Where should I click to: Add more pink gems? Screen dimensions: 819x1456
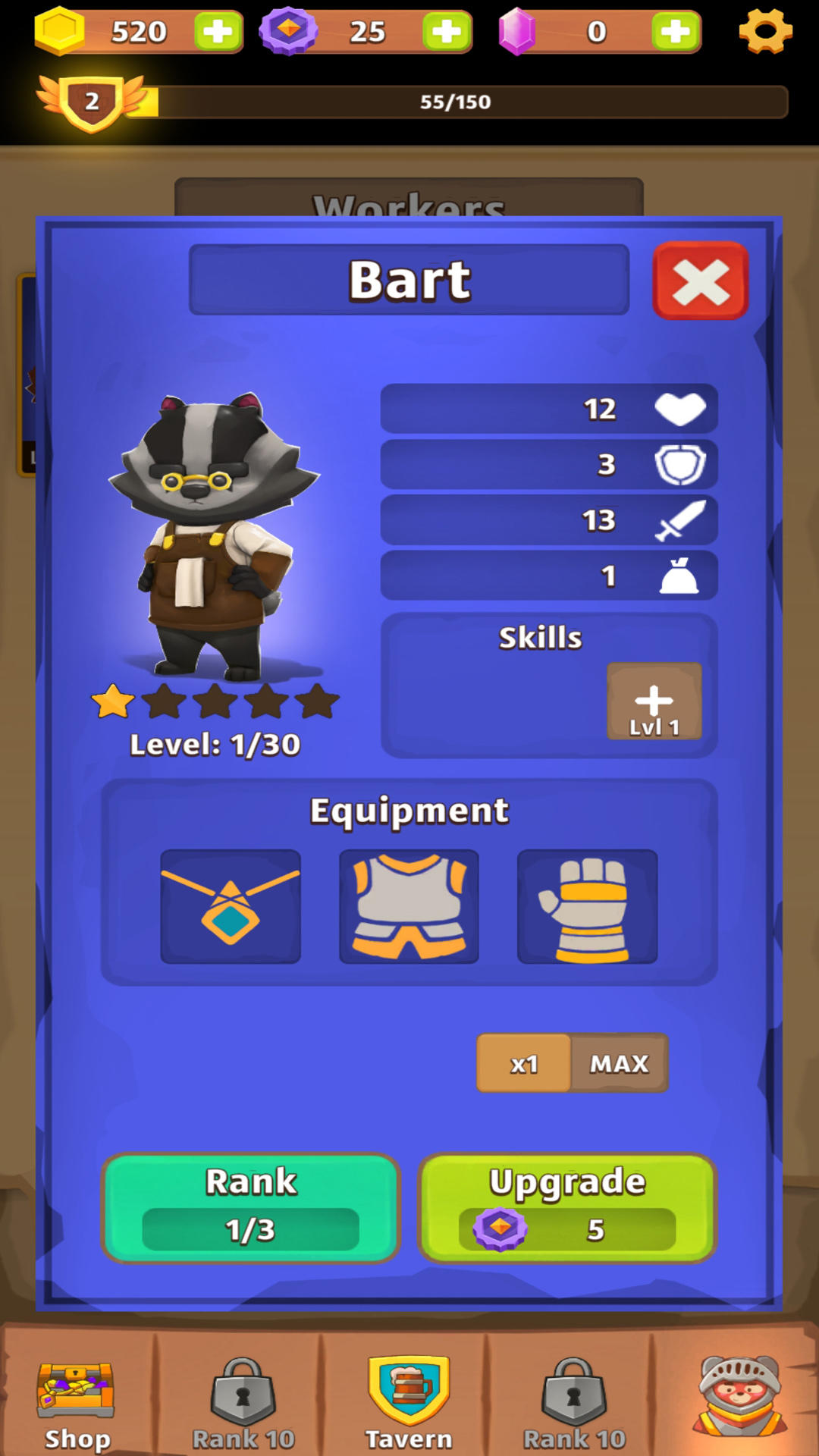coord(675,32)
